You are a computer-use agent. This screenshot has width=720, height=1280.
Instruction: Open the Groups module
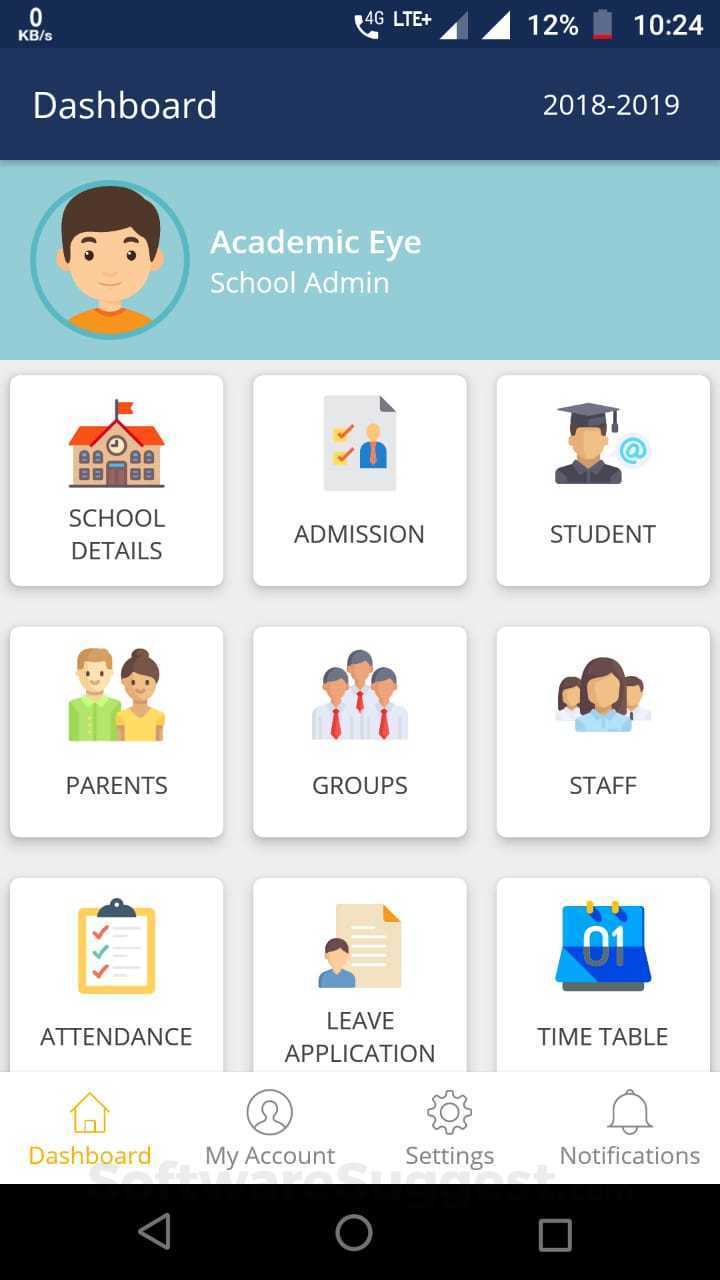click(359, 731)
